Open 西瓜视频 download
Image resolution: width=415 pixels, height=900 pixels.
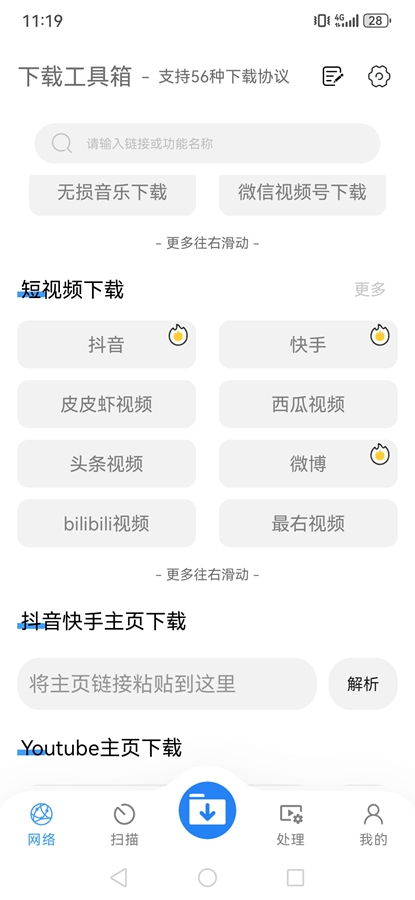pos(308,404)
